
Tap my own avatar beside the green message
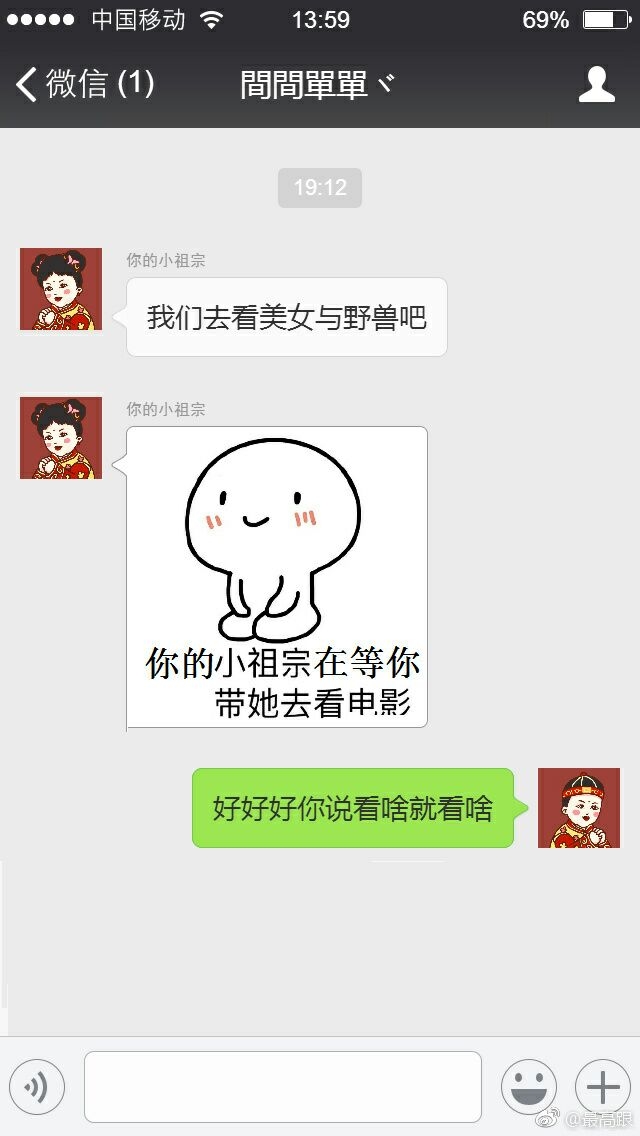tap(578, 807)
